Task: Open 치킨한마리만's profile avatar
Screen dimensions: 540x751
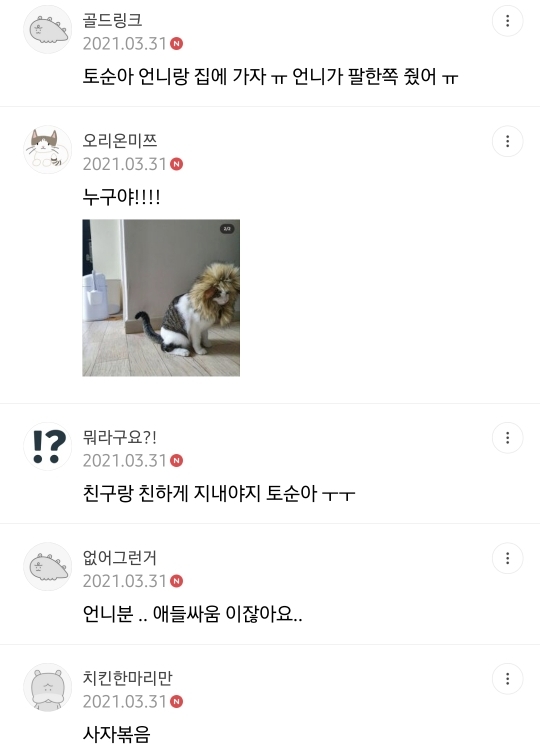Action: [x=47, y=687]
